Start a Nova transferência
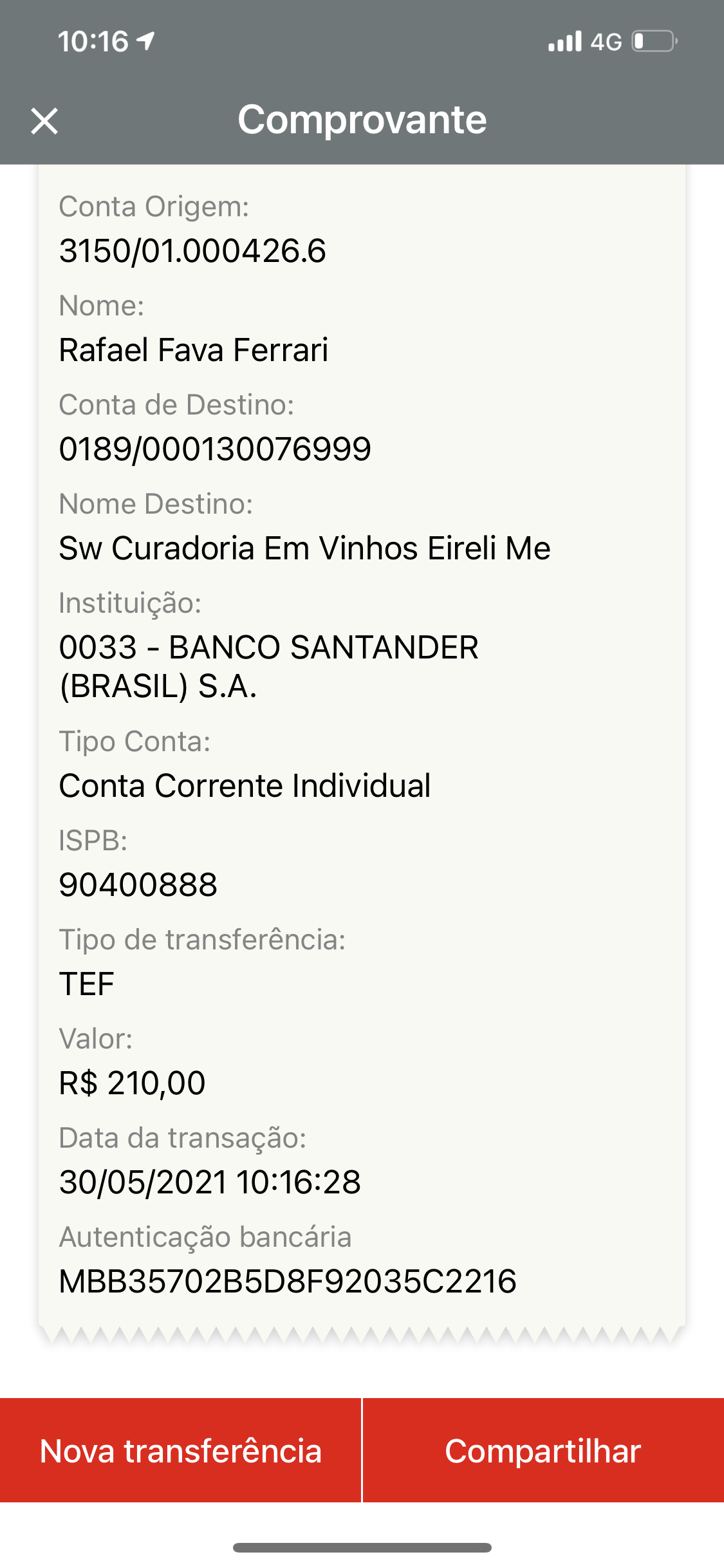 [180, 1451]
